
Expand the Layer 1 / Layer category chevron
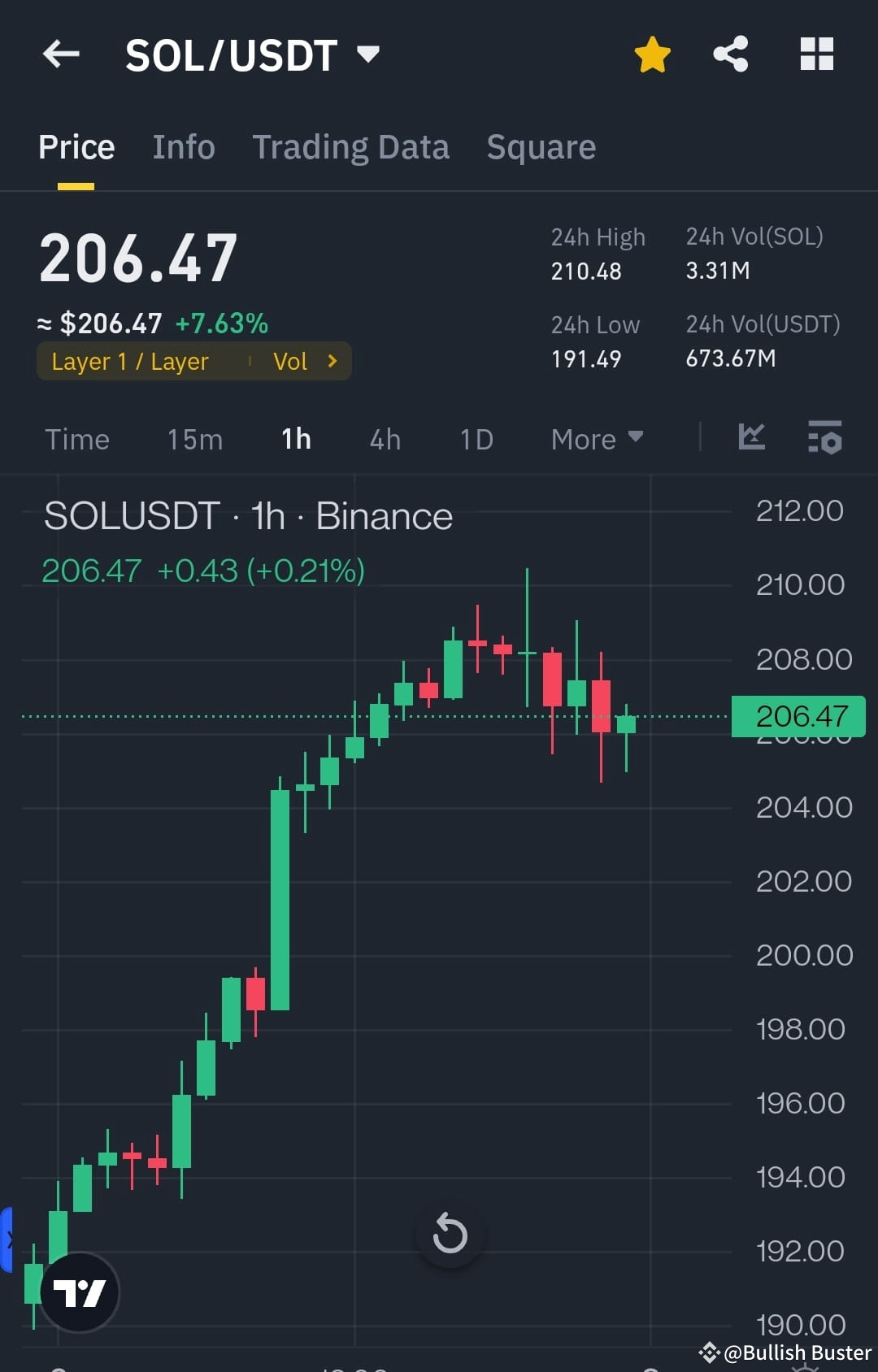click(x=333, y=362)
